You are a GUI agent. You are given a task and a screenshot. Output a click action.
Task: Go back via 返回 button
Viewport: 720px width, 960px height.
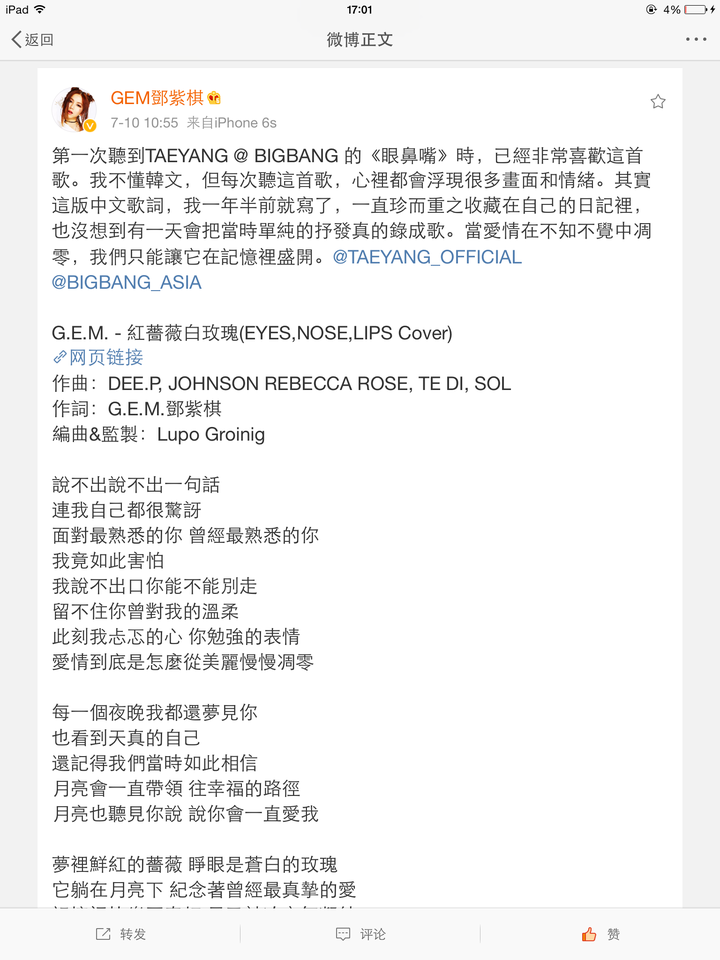pyautogui.click(x=32, y=40)
